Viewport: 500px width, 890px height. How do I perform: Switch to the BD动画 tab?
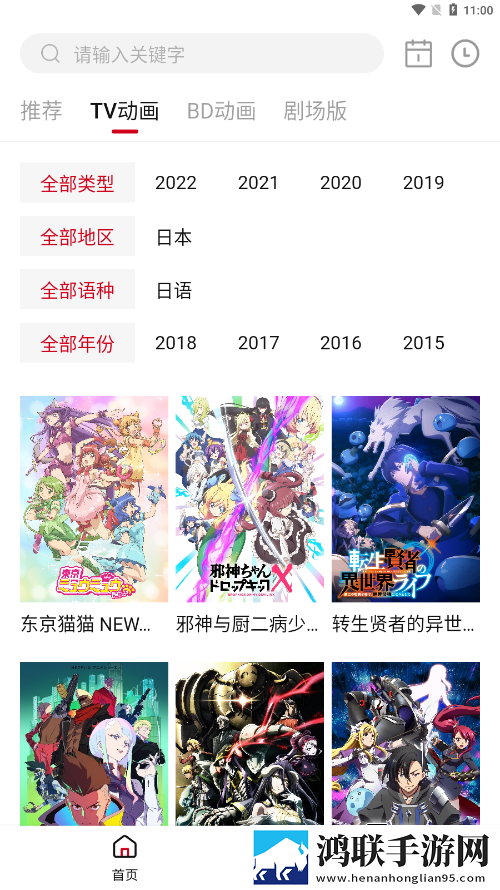(x=221, y=111)
